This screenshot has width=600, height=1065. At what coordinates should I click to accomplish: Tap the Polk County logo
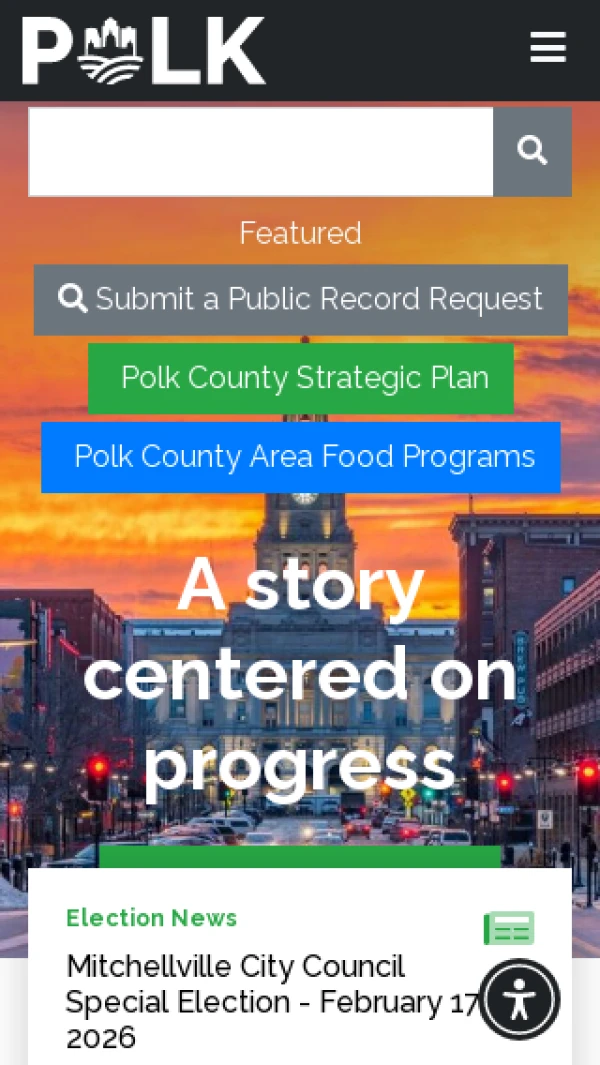144,50
